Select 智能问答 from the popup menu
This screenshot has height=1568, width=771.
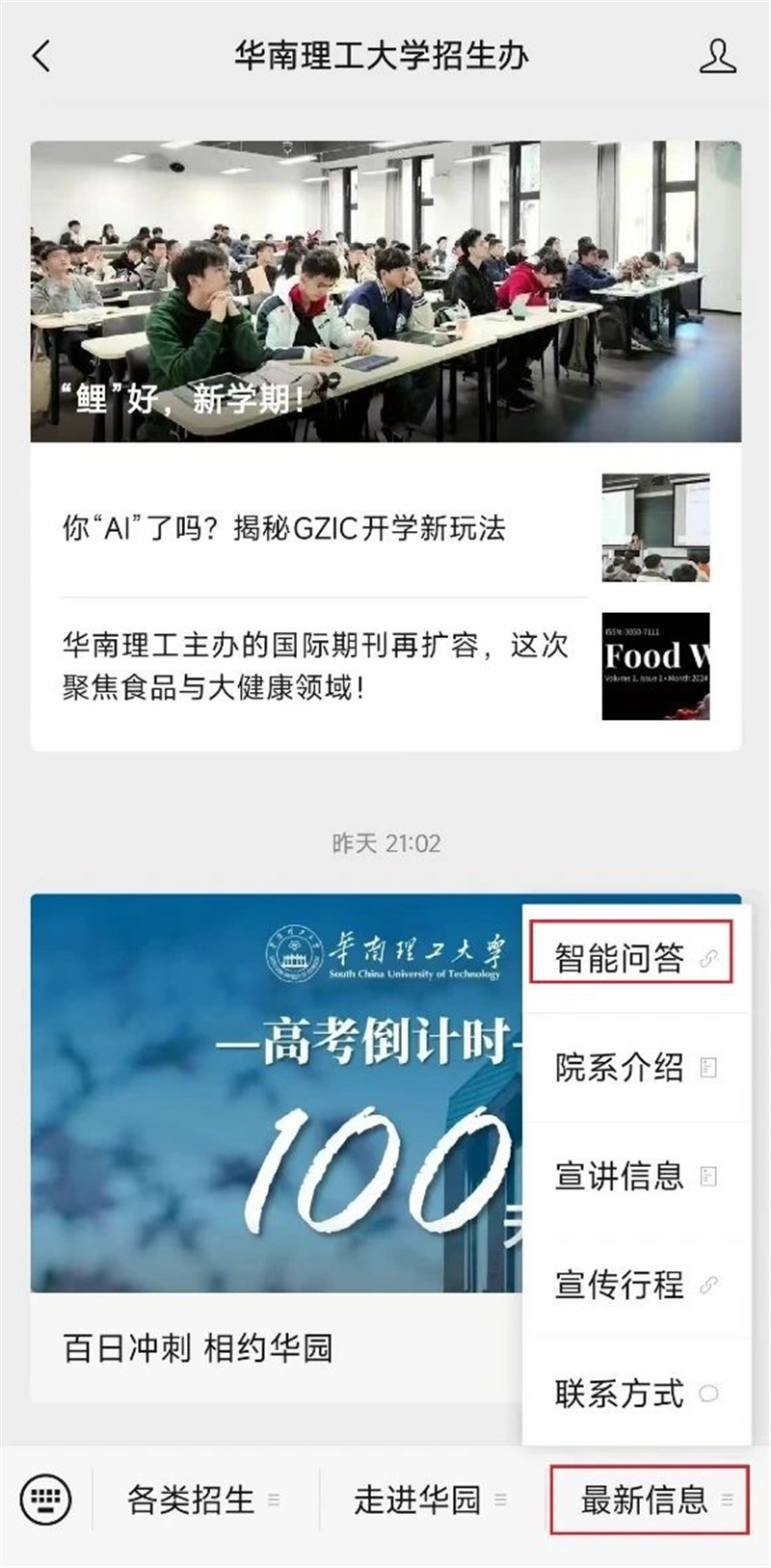point(632,957)
